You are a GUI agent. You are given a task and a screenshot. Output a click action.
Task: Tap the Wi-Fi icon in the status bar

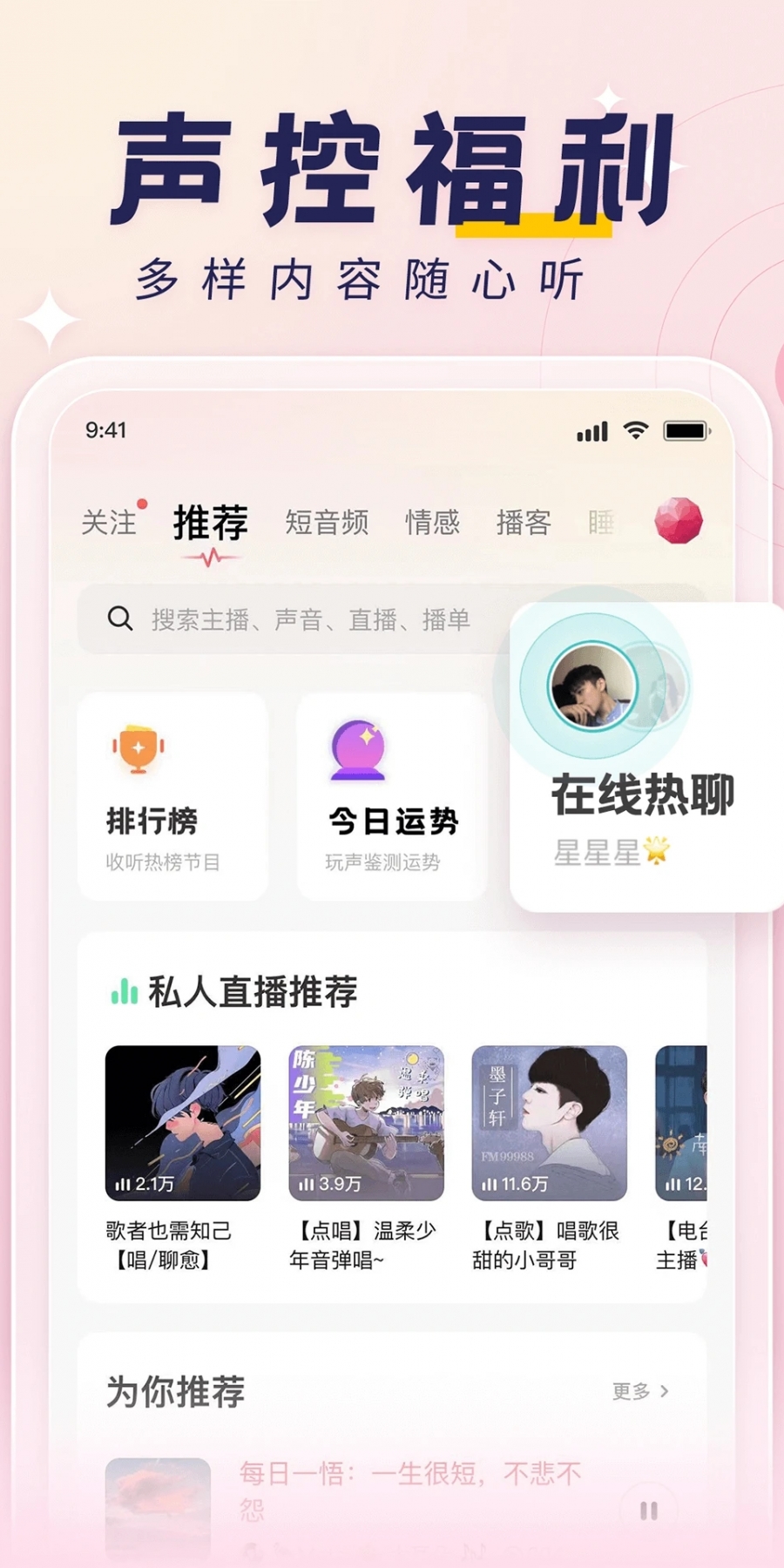click(x=634, y=429)
